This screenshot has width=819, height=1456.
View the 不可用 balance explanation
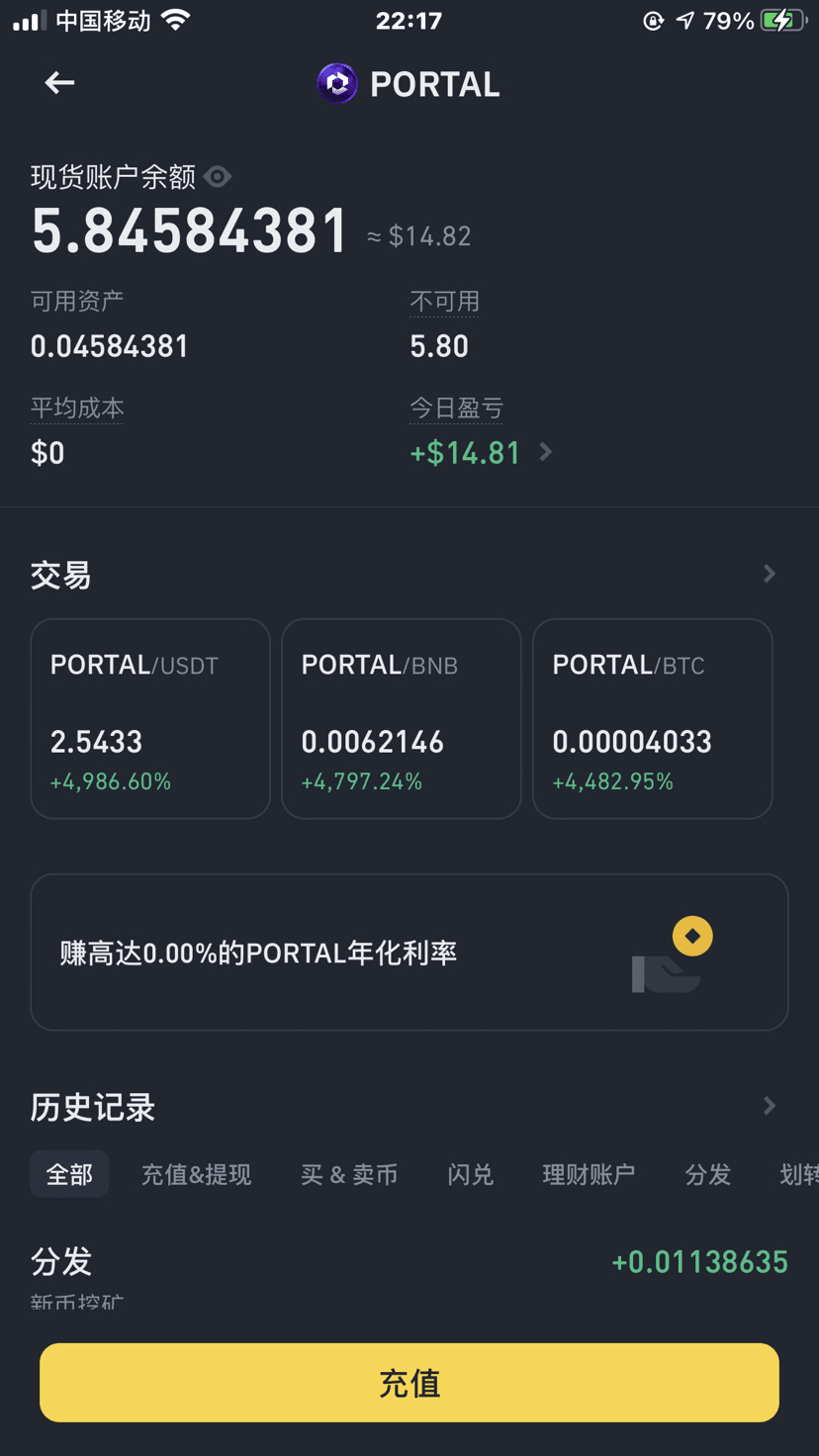tap(444, 302)
